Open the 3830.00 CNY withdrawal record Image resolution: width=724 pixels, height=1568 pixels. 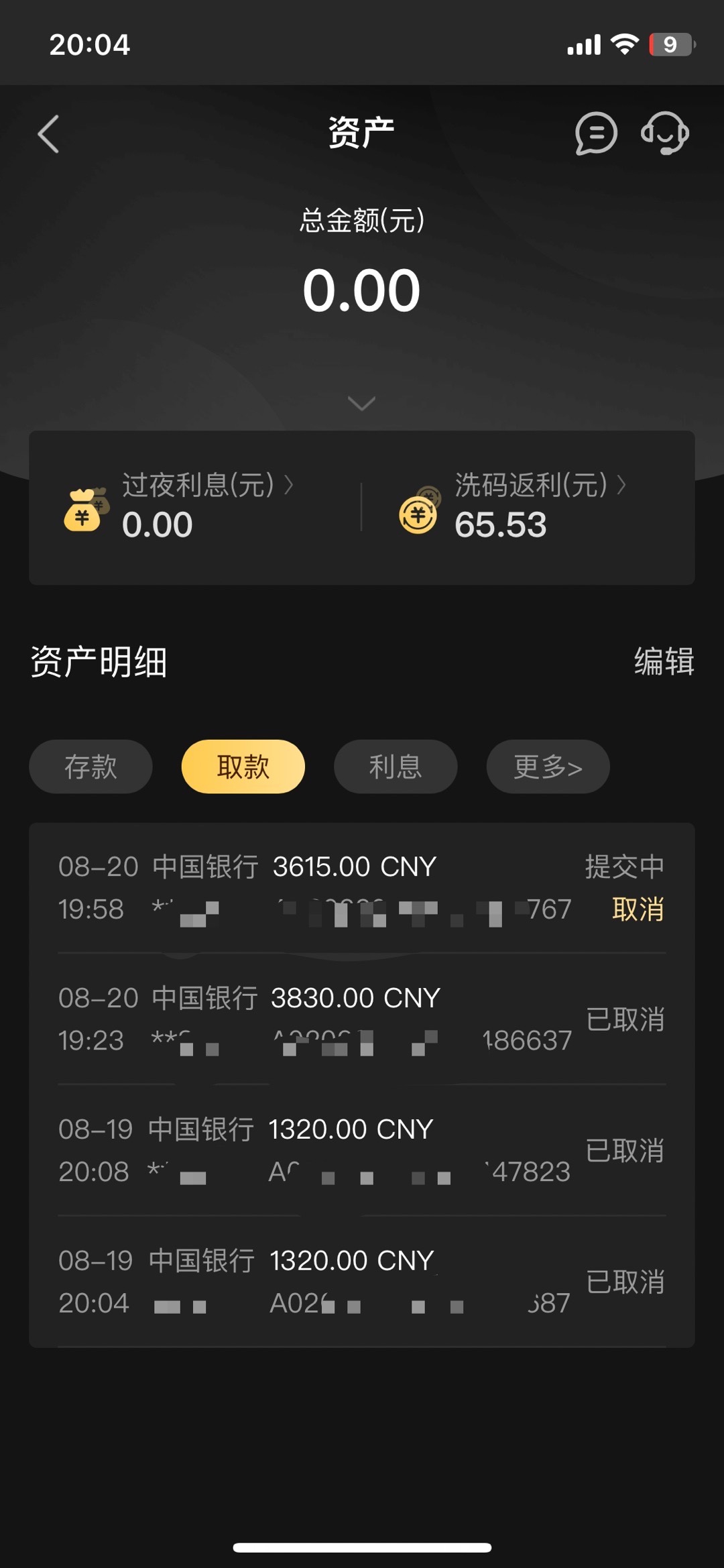click(362, 1019)
